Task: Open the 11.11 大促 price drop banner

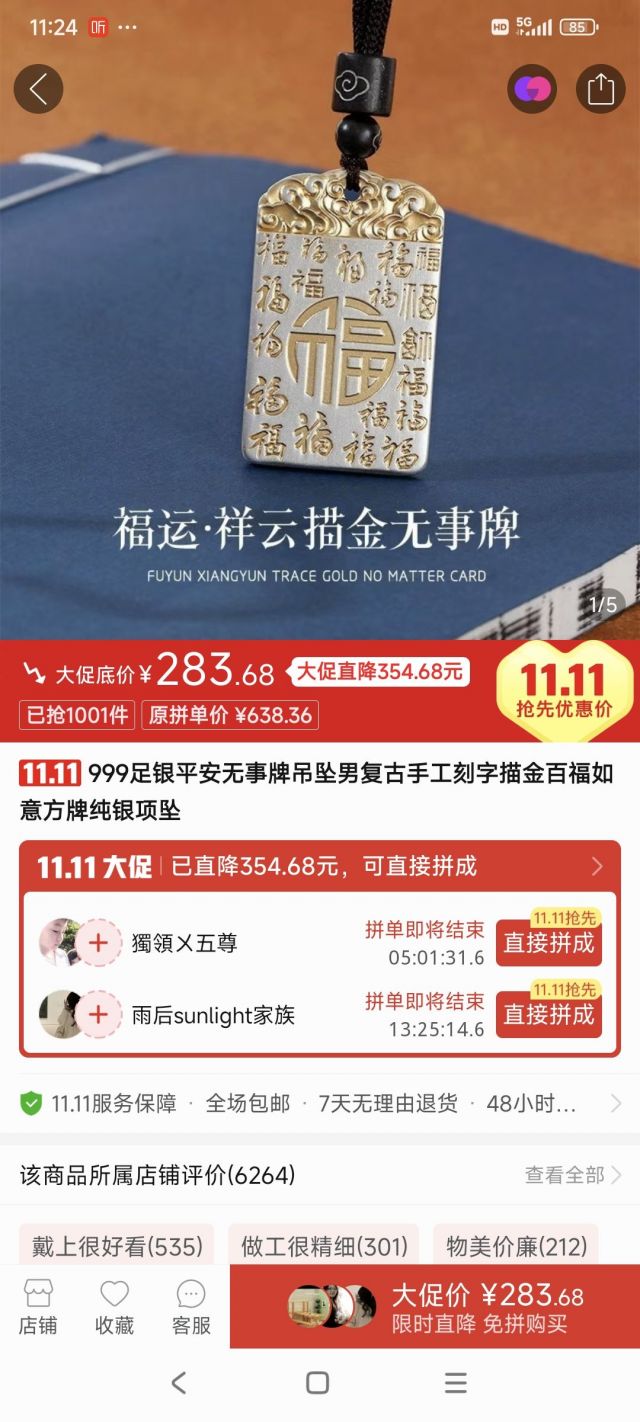Action: (x=320, y=866)
